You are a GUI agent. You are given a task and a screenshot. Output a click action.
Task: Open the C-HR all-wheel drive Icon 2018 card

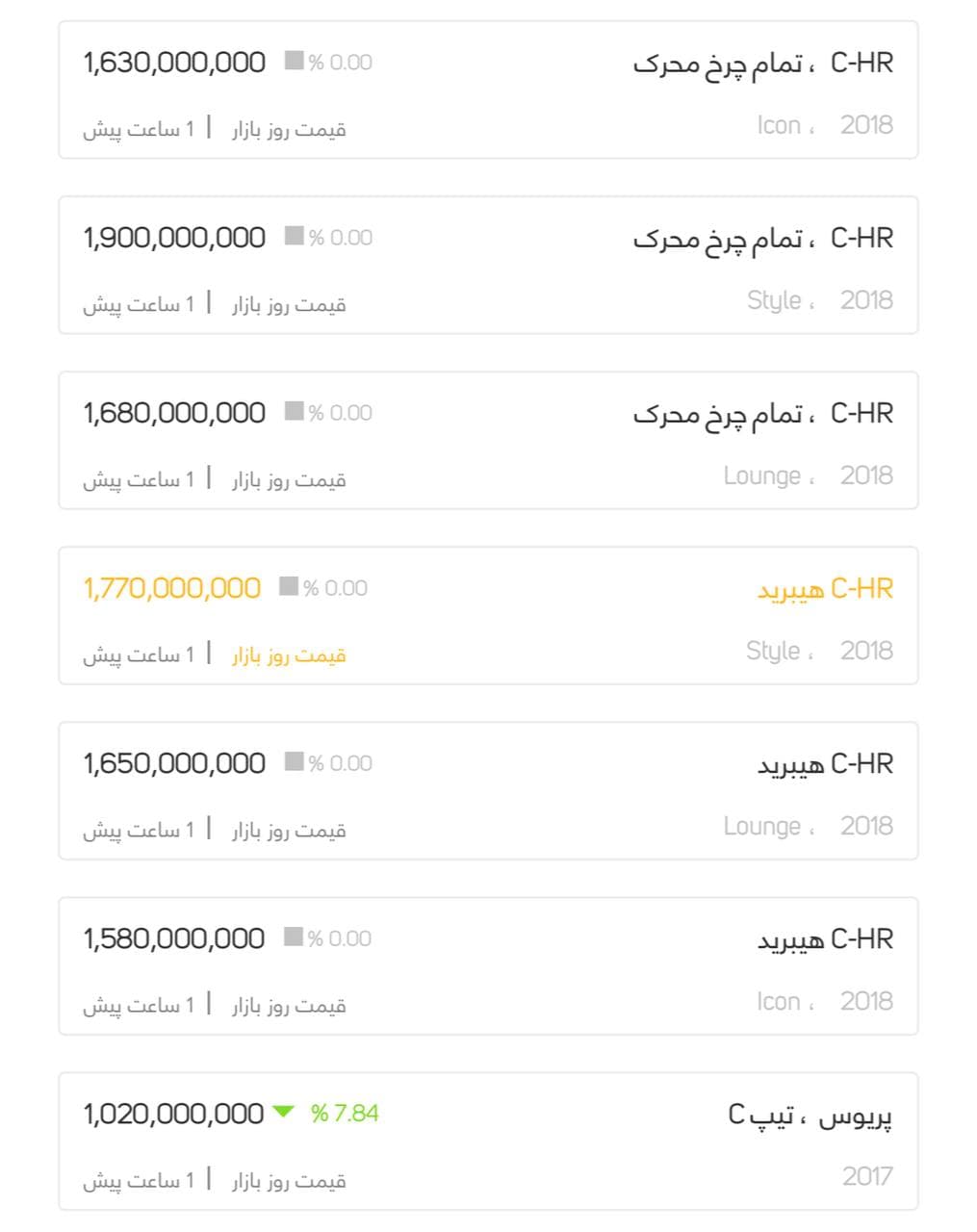pos(488,90)
